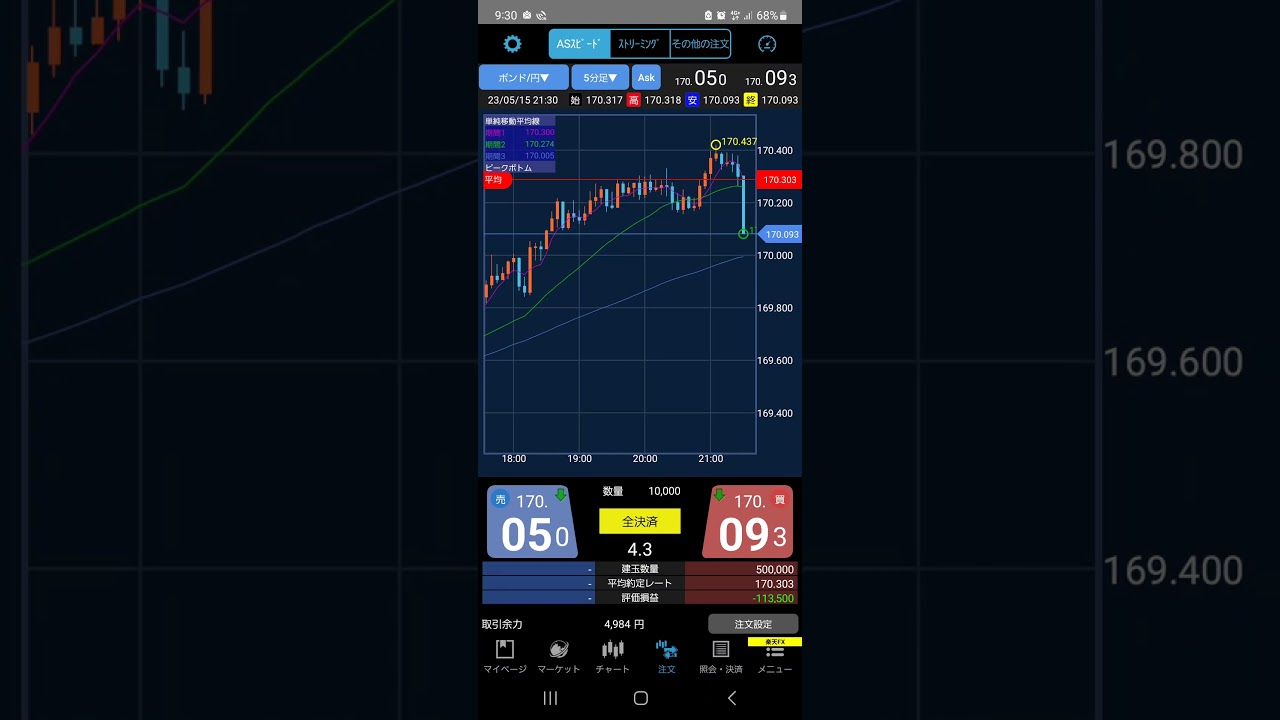Open the マーケット tab
This screenshot has height=720, width=1280.
coord(558,656)
